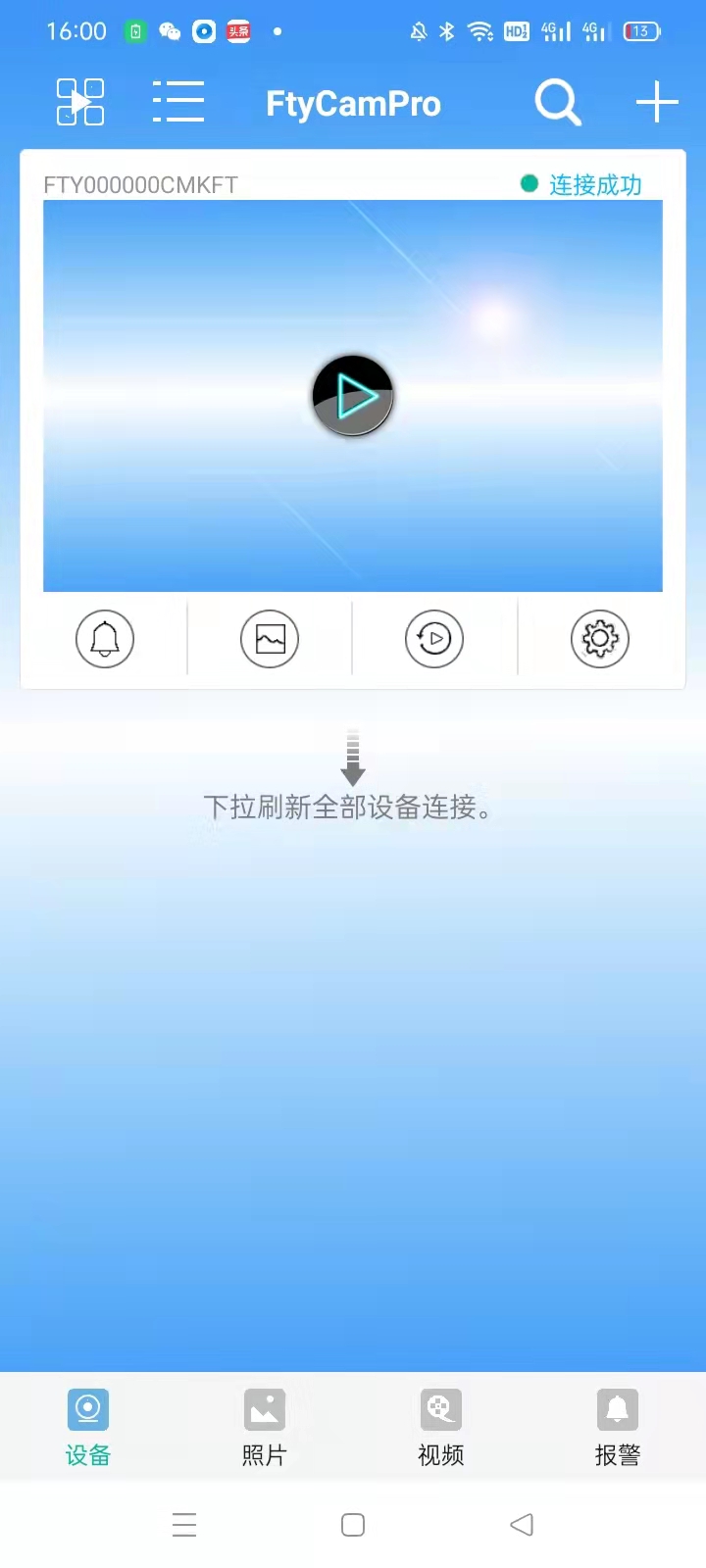Switch to list view layout
This screenshot has height=1568, width=706.
[x=178, y=102]
